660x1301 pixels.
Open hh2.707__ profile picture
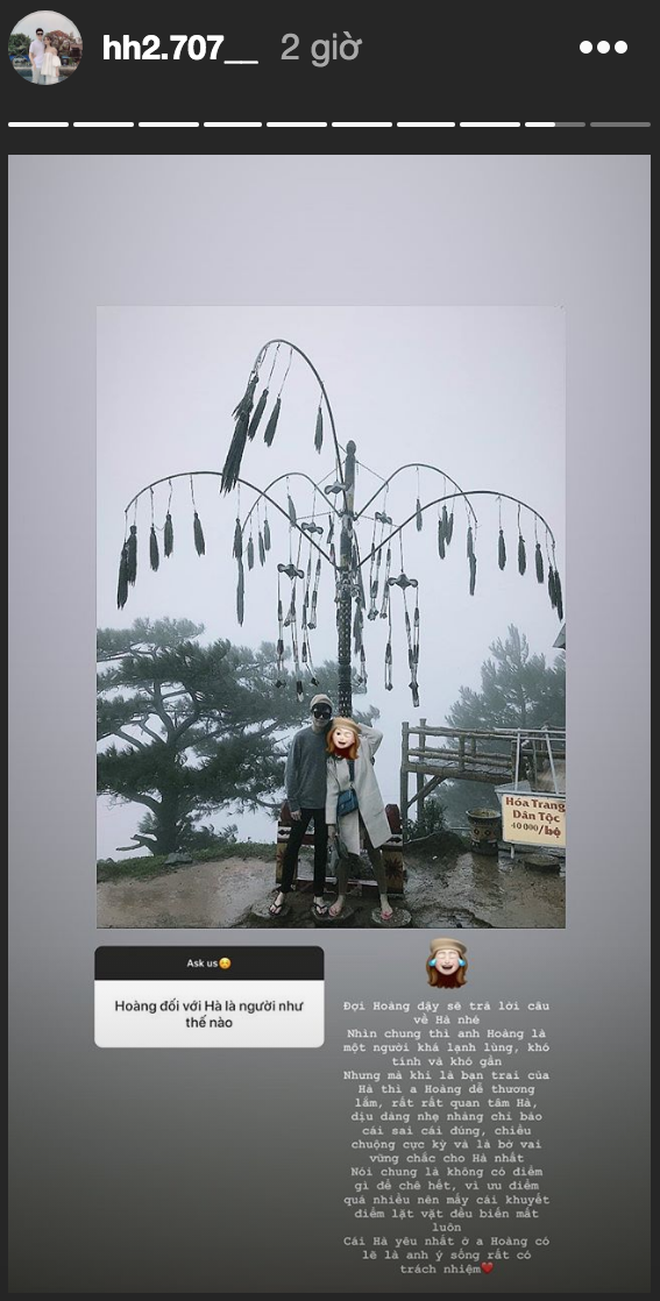[x=45, y=47]
